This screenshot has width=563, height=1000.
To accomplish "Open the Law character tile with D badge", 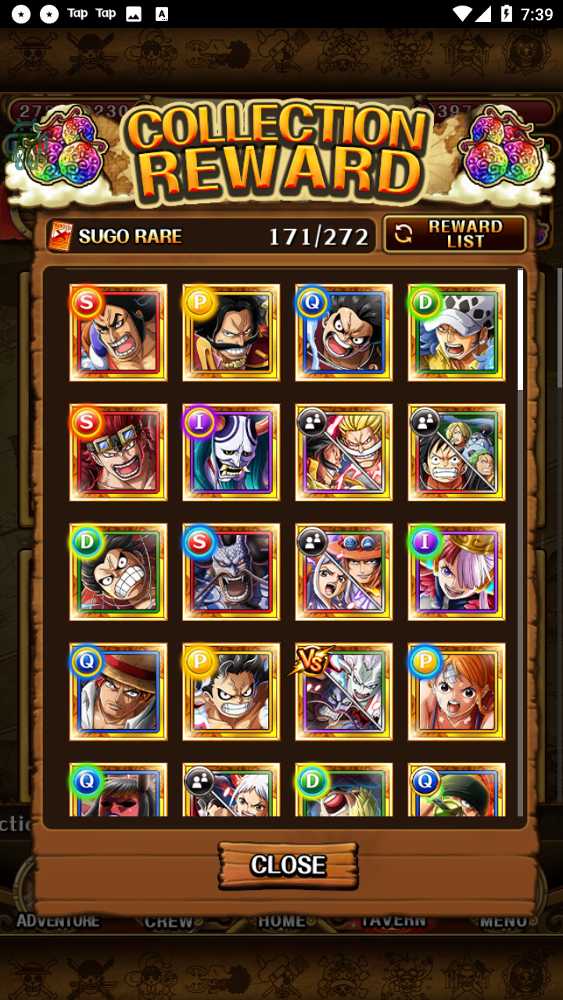I will 457,332.
